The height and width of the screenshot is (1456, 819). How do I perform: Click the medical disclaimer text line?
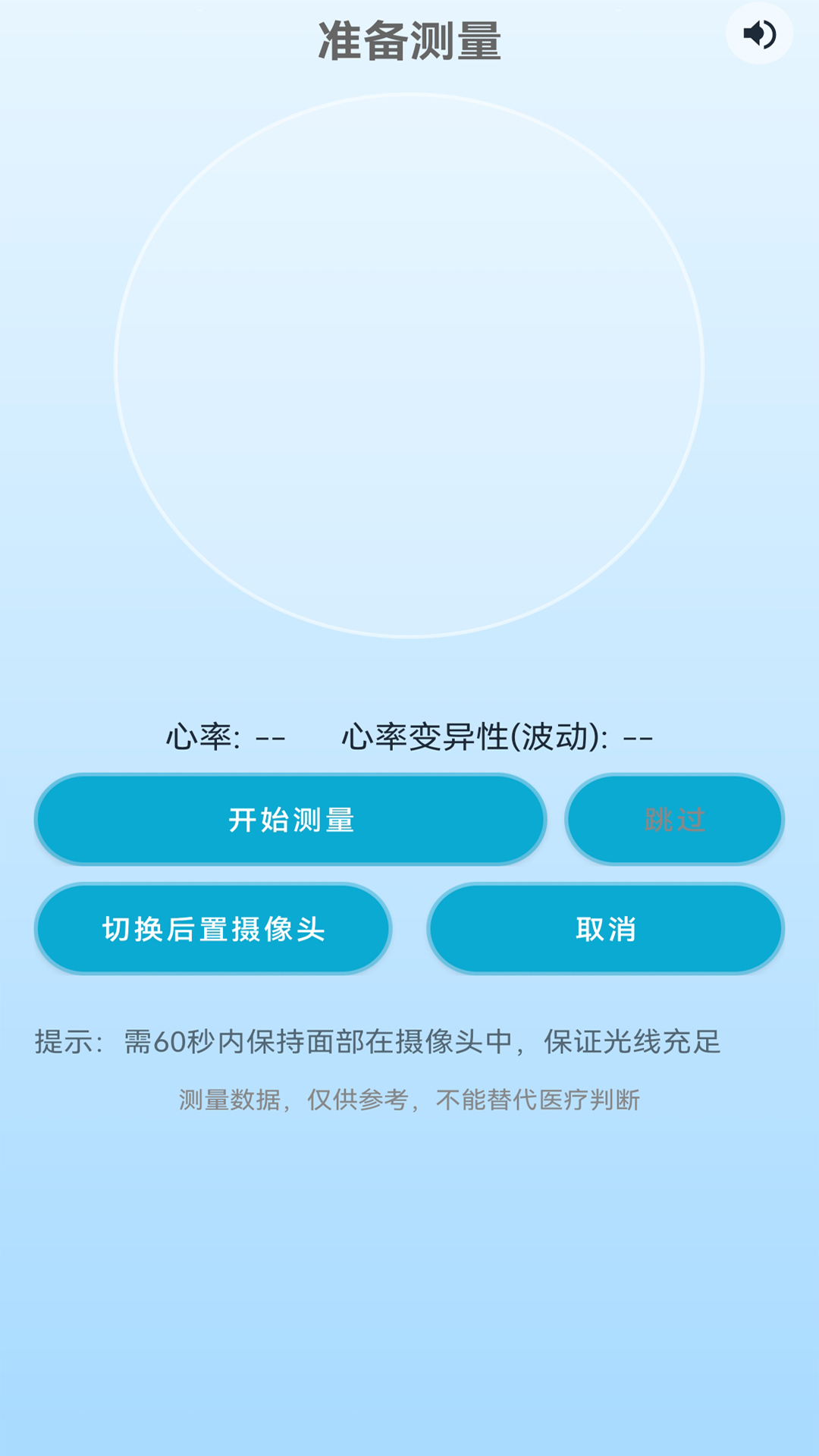(409, 1097)
